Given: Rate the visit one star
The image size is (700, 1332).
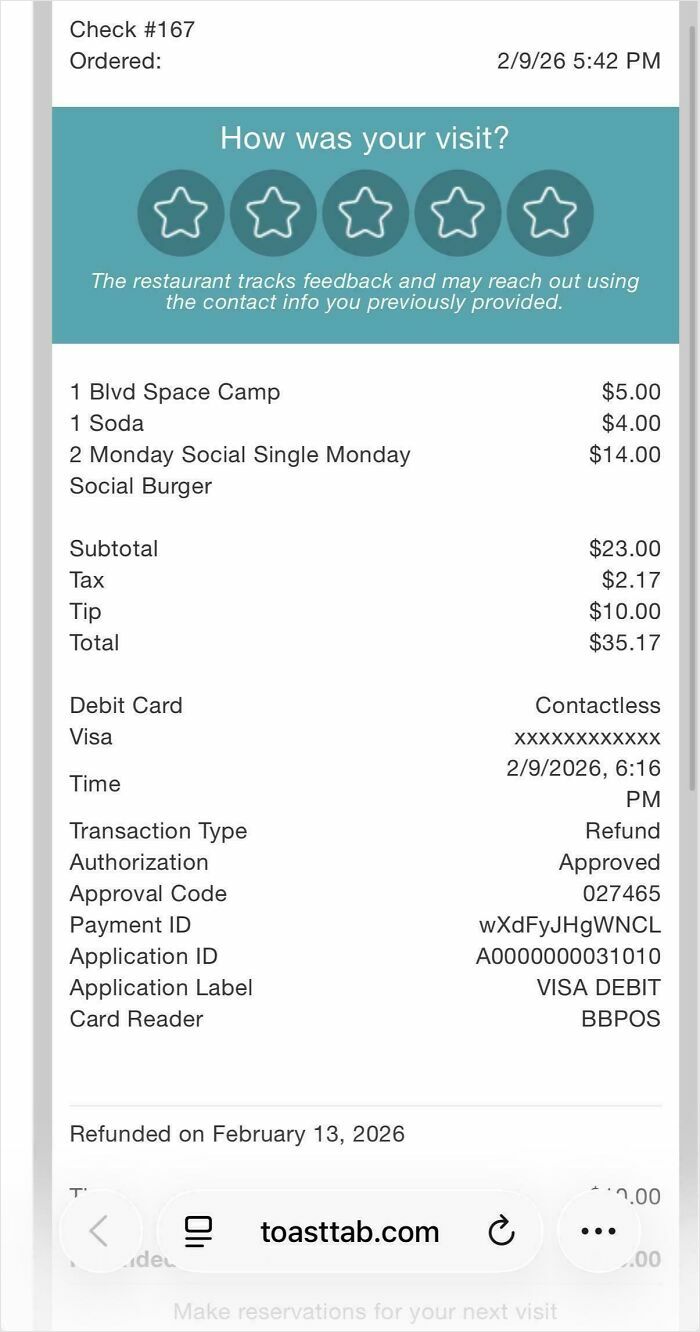Looking at the screenshot, I should [180, 213].
